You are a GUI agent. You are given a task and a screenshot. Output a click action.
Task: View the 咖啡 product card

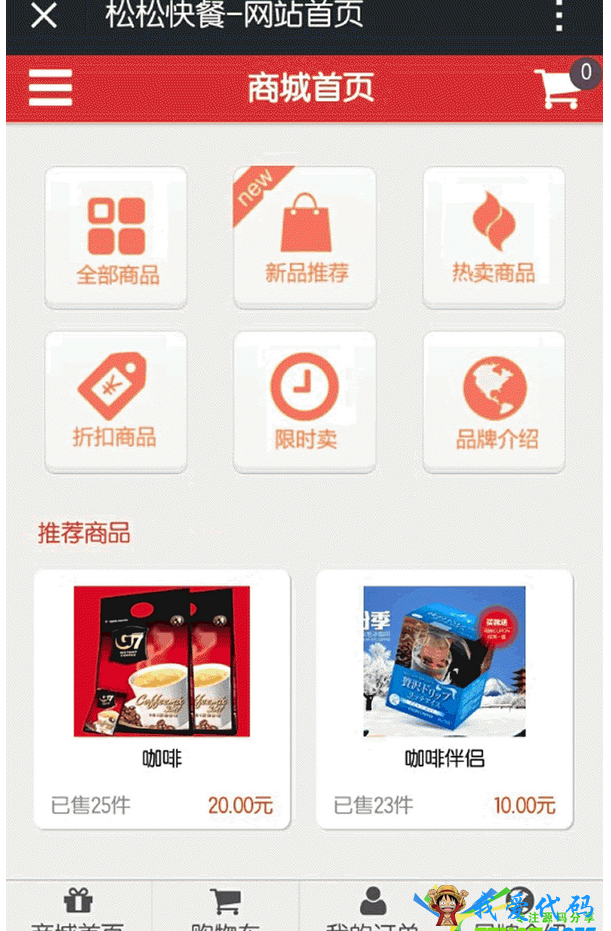pos(162,699)
